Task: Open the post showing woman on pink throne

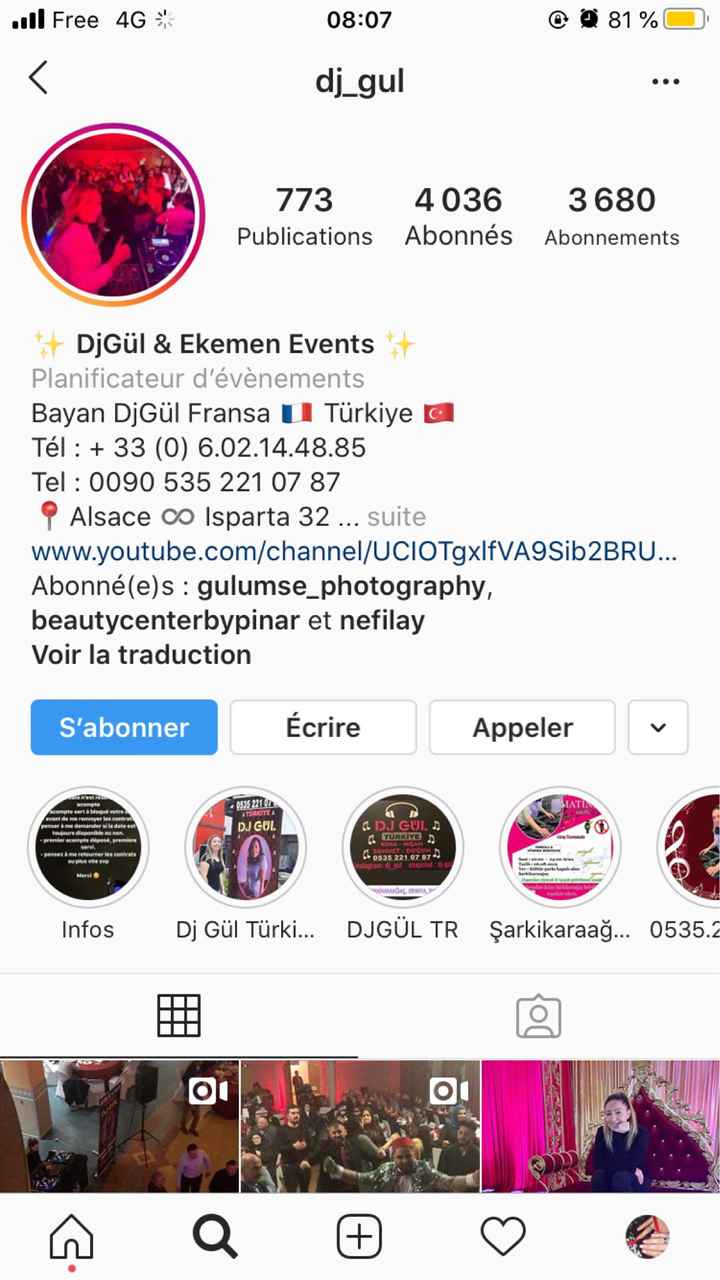Action: pos(600,1126)
